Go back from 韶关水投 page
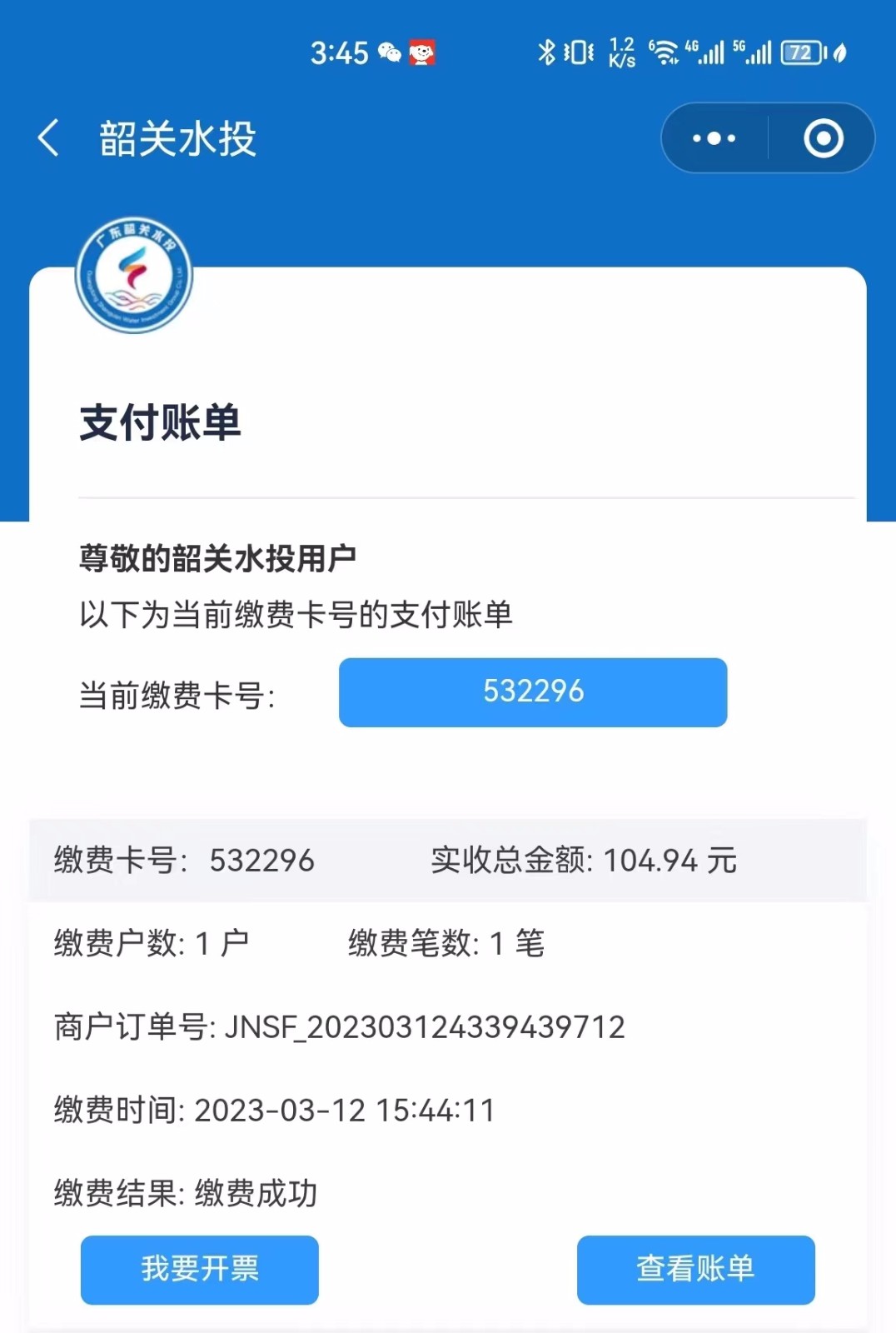This screenshot has width=896, height=1333. pyautogui.click(x=49, y=138)
